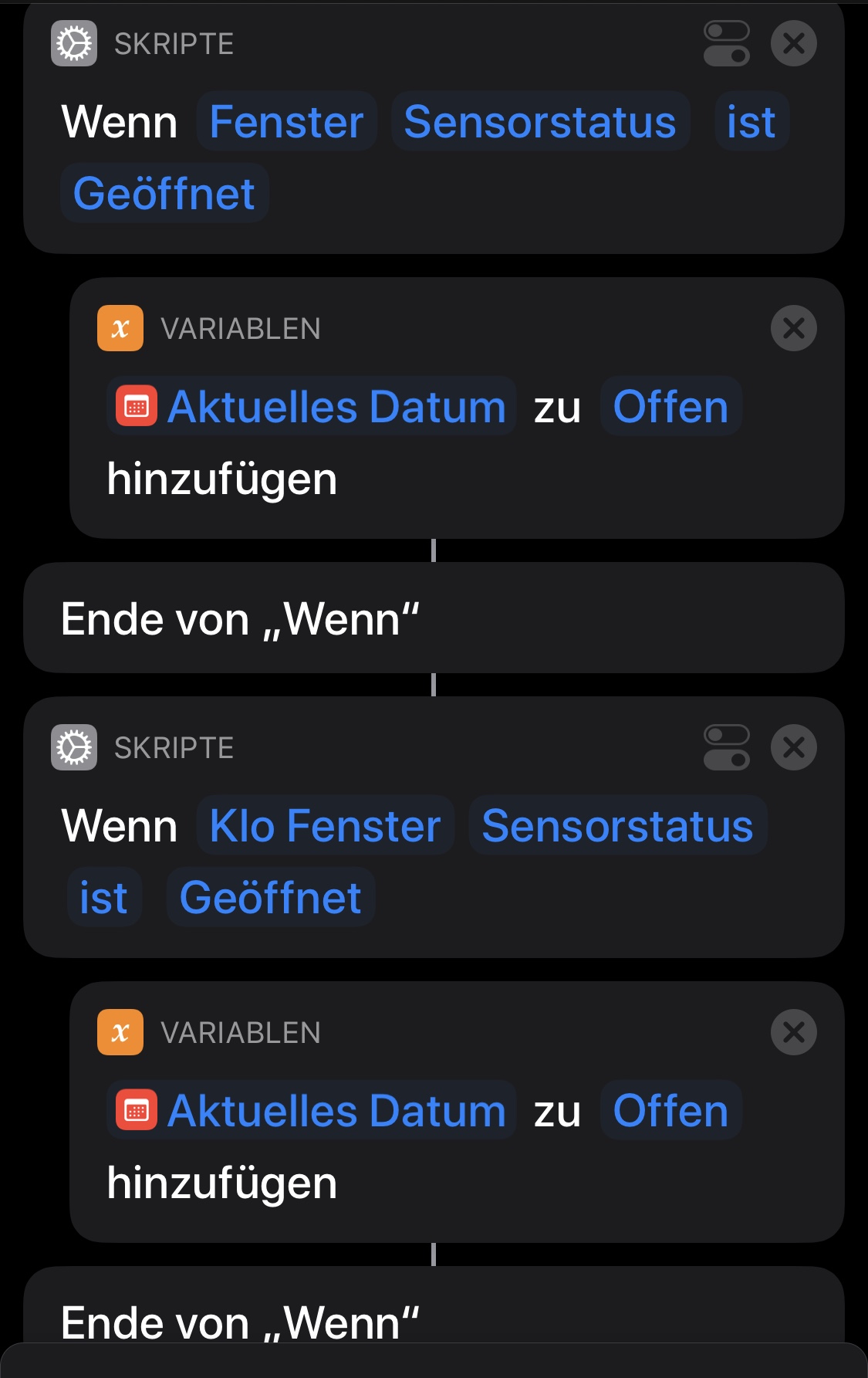This screenshot has width=868, height=1378.
Task: Edit Aktuelles Datum in second Variablen action
Action: [x=312, y=1111]
